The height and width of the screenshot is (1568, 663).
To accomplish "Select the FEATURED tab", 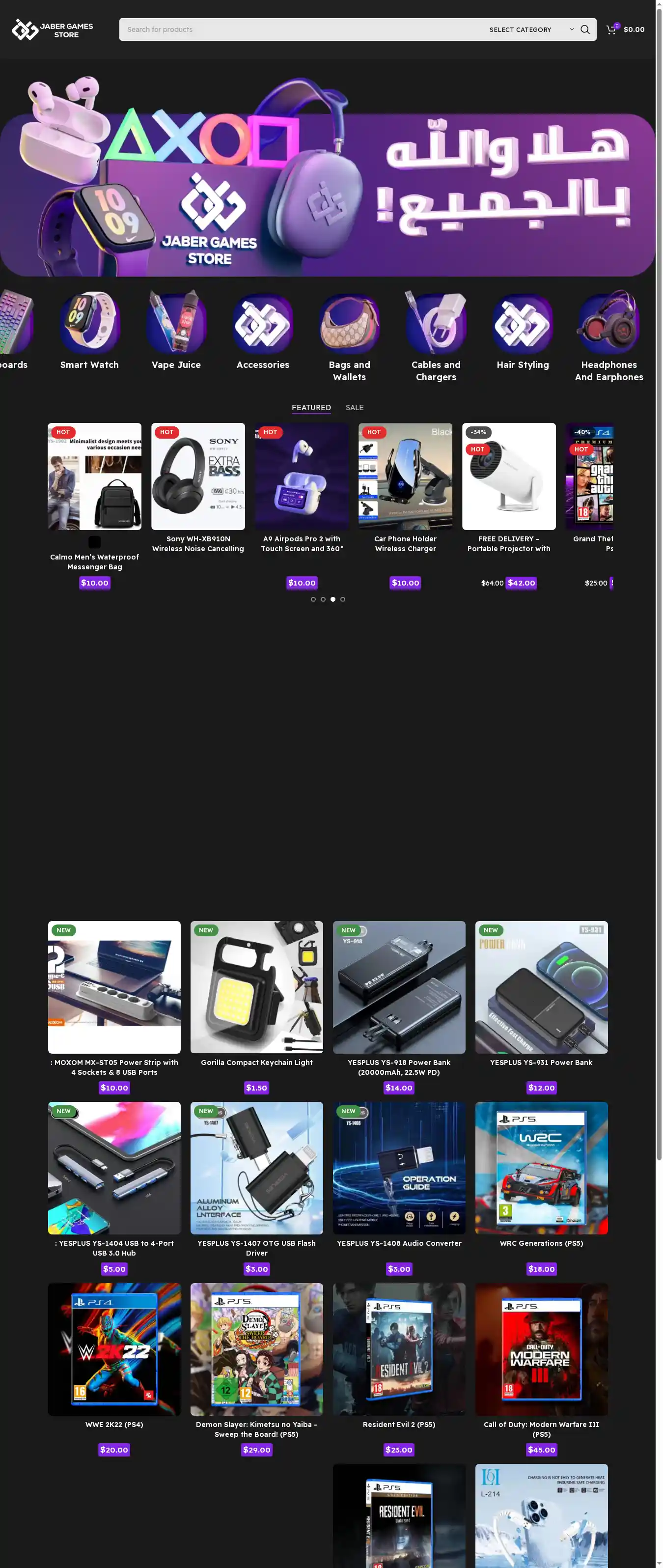I will coord(311,408).
